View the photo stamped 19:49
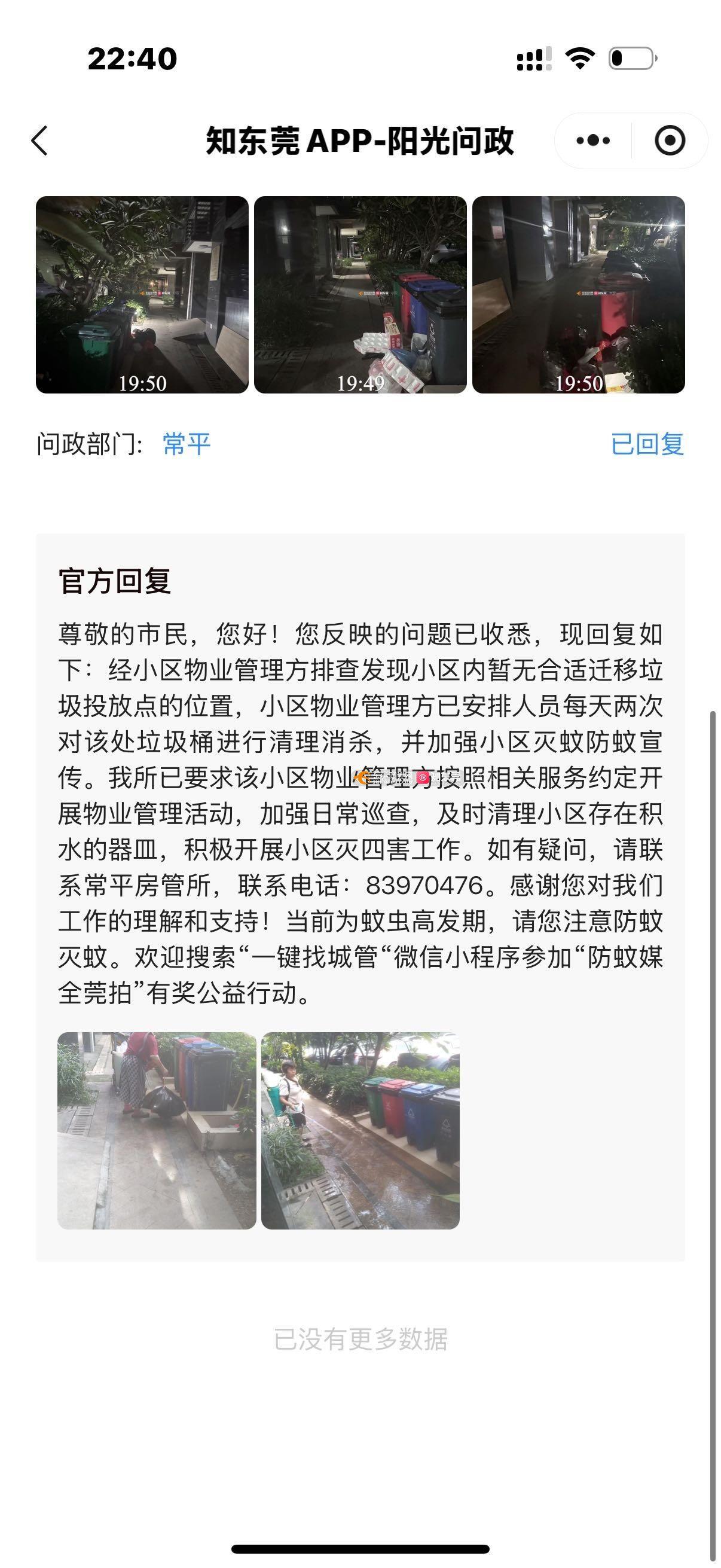The image size is (721, 1568). pyautogui.click(x=360, y=295)
